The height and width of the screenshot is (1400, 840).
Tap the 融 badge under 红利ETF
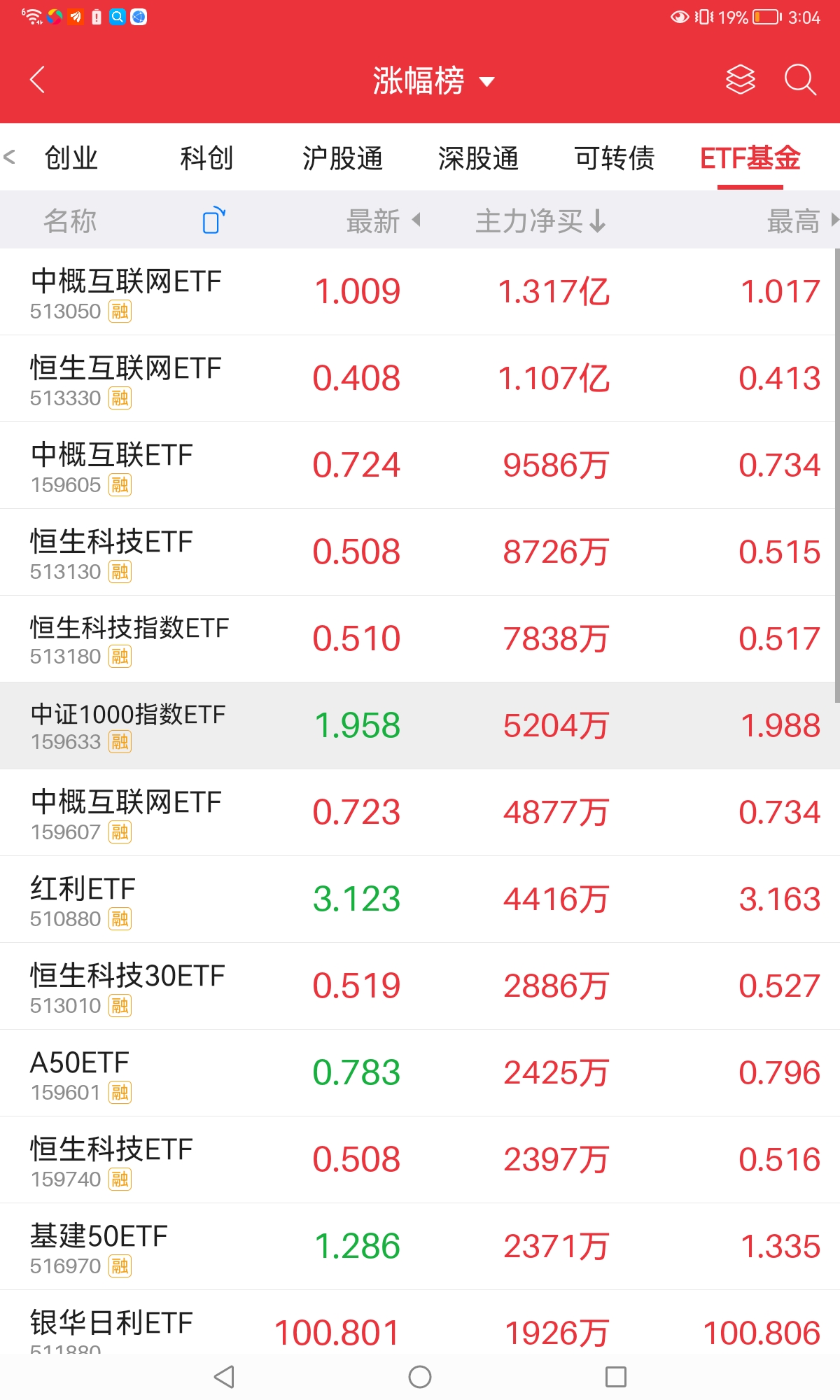pyautogui.click(x=119, y=918)
